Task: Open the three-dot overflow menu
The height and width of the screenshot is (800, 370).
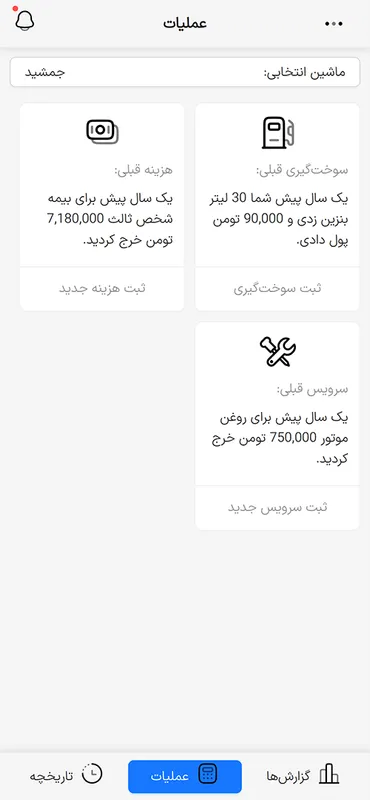Action: 334,23
